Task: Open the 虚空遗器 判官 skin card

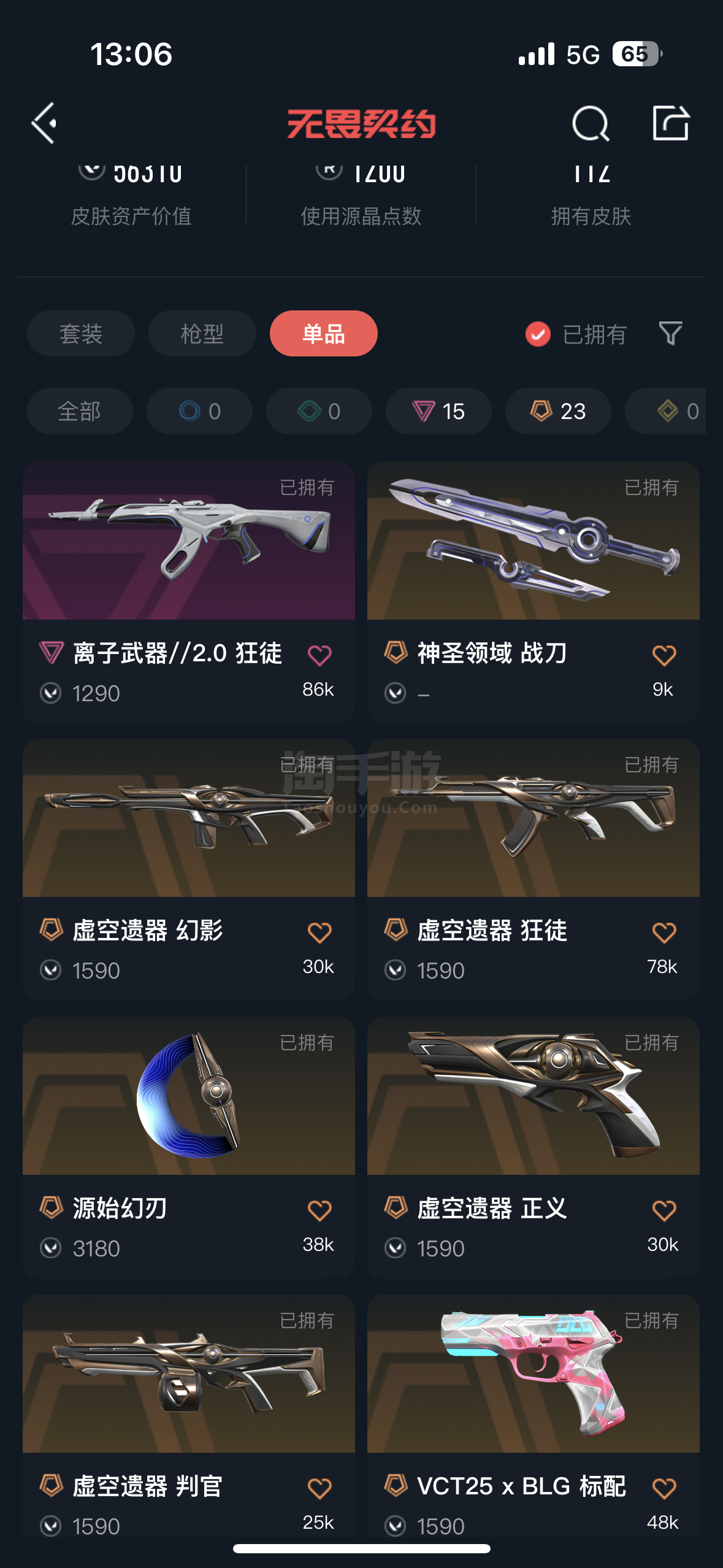Action: tap(189, 1417)
